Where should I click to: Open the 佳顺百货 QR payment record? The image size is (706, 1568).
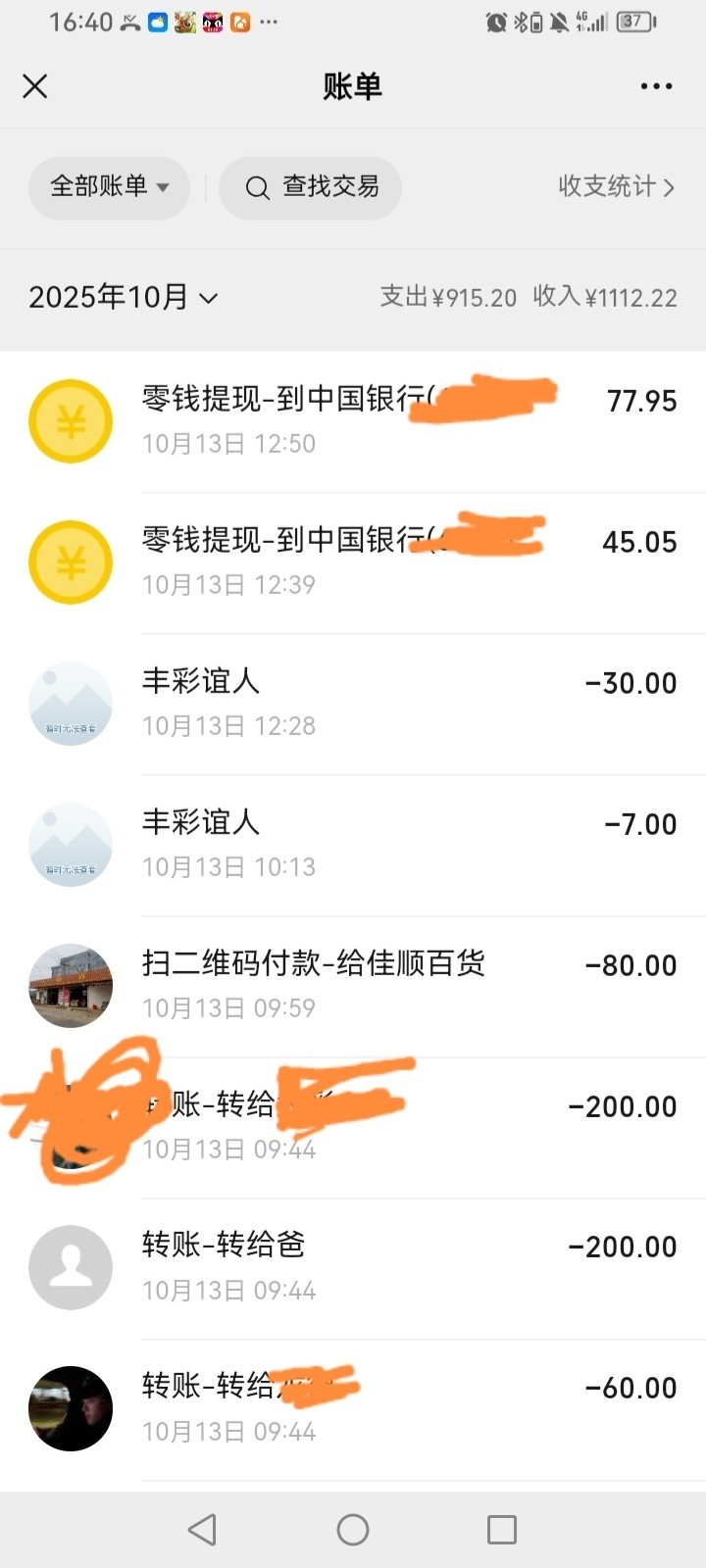(x=353, y=986)
